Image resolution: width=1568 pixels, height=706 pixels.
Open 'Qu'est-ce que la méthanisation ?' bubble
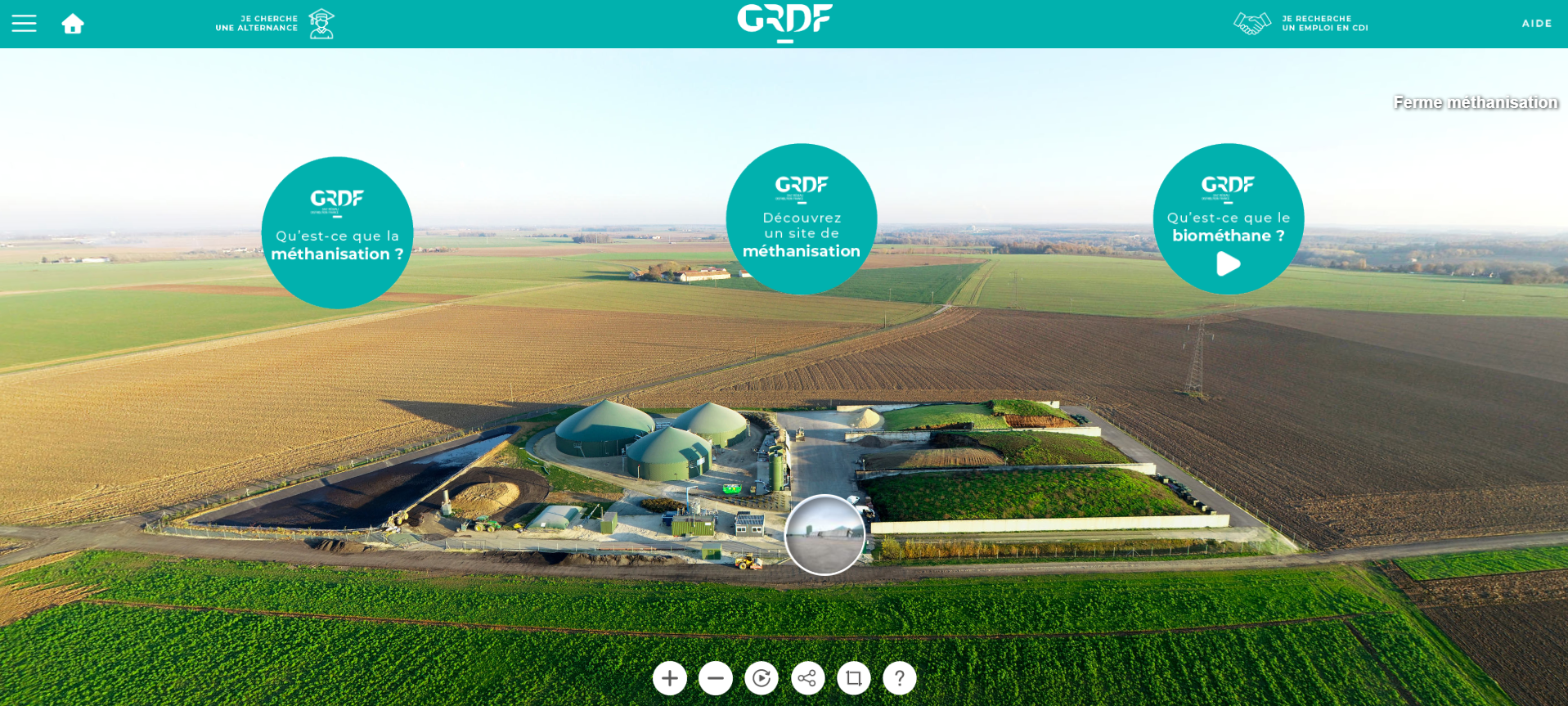tap(337, 233)
